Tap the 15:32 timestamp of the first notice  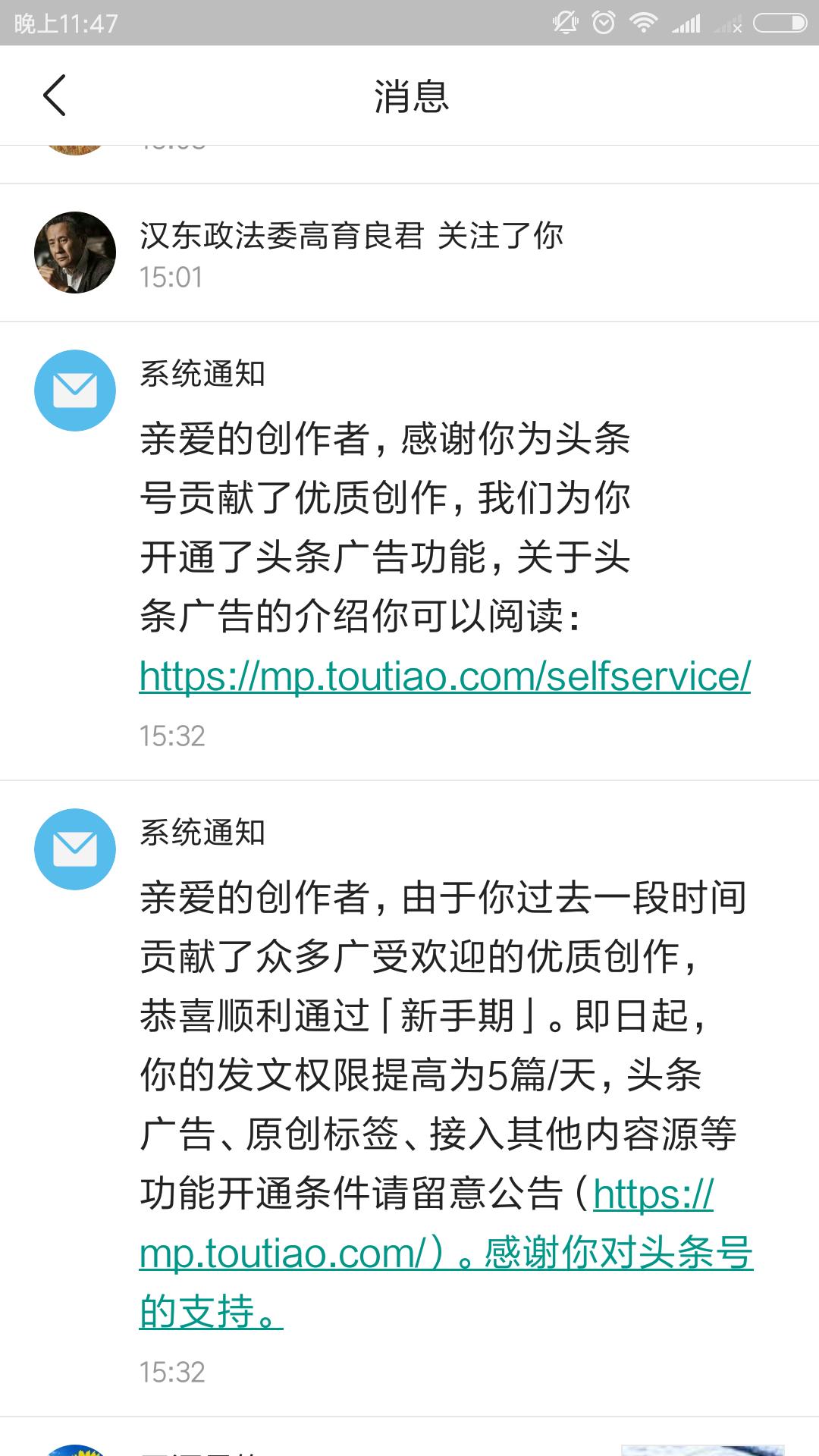click(173, 734)
